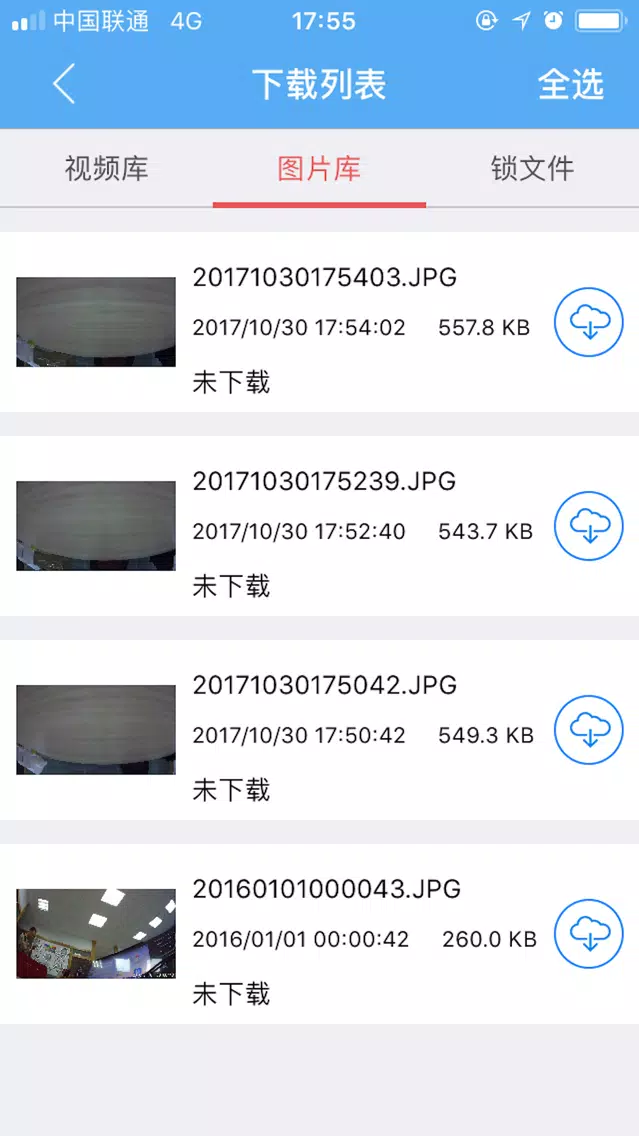Tap 全选 to select all files
The height and width of the screenshot is (1136, 639).
(571, 85)
